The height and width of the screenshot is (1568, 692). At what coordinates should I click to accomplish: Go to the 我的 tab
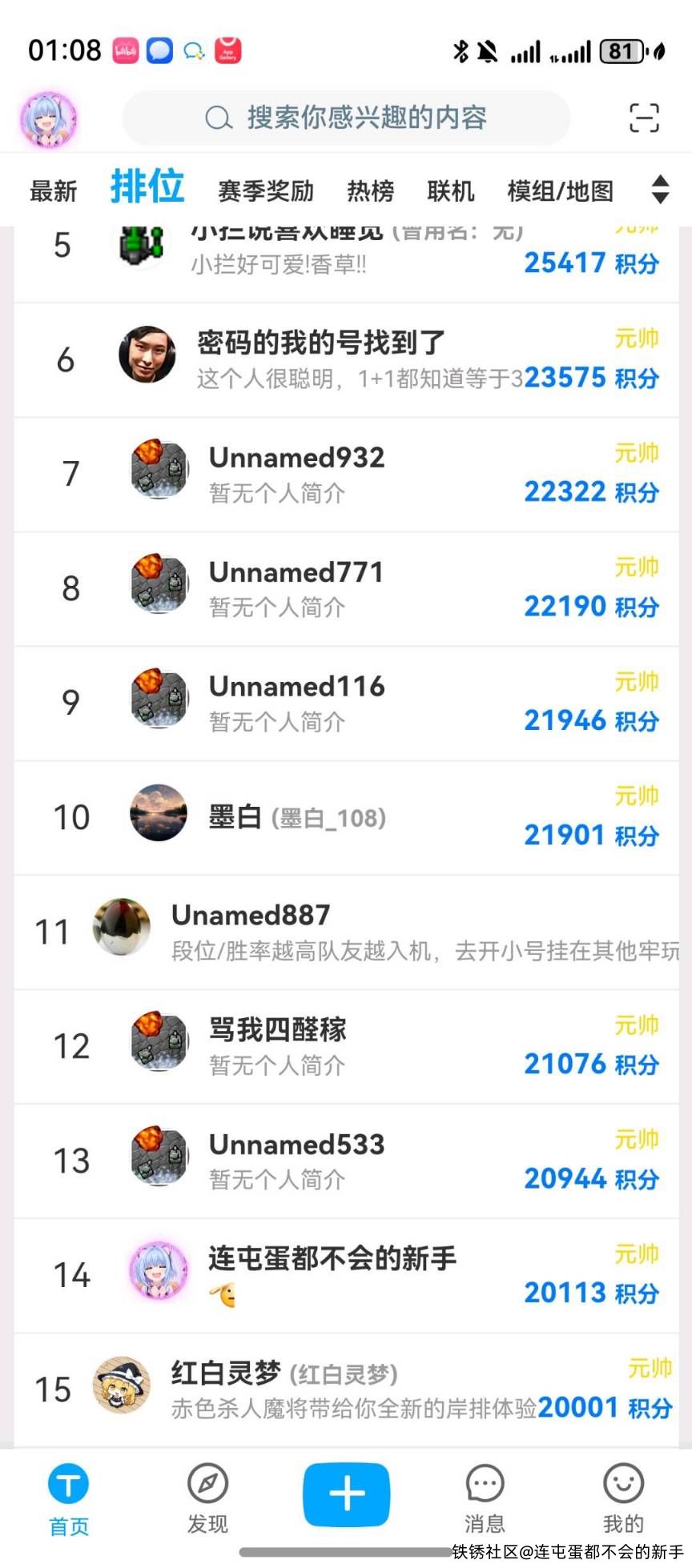[623, 1498]
